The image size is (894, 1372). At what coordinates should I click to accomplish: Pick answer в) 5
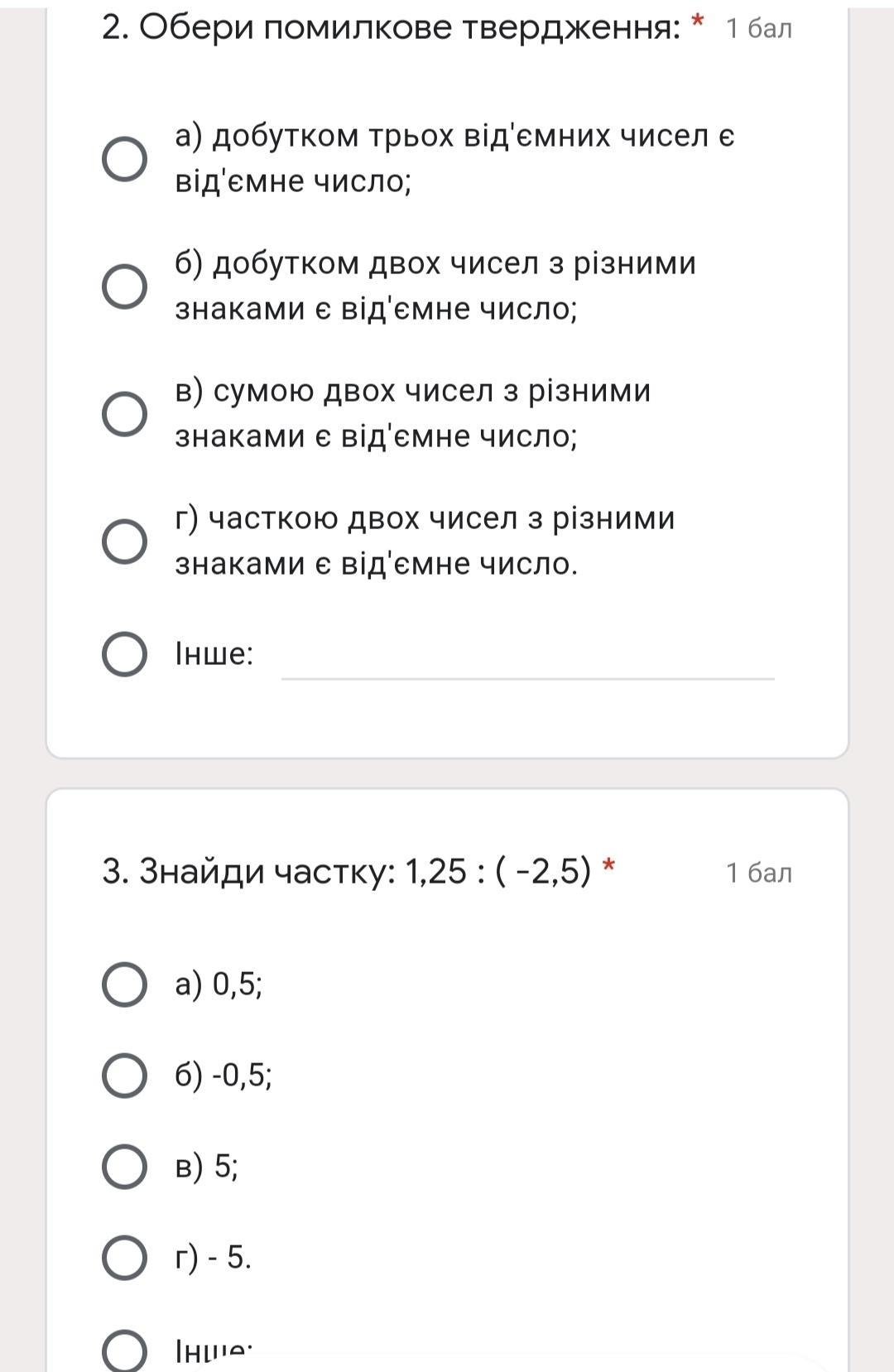[124, 1167]
